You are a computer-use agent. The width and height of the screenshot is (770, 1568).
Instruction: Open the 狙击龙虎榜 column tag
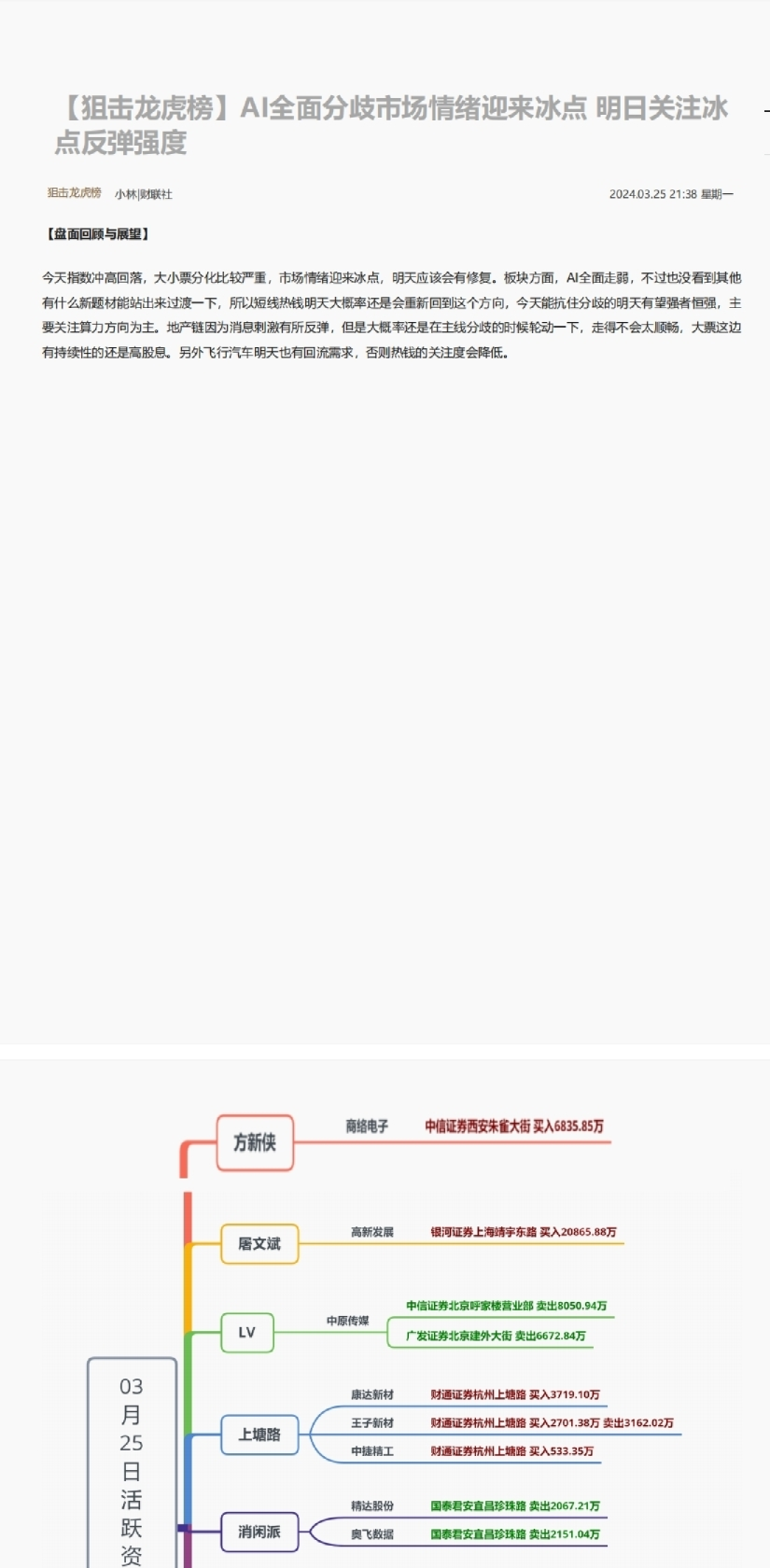75,193
